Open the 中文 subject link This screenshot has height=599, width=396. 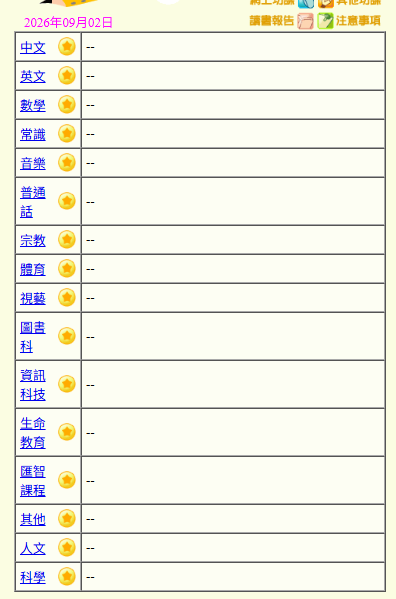33,47
